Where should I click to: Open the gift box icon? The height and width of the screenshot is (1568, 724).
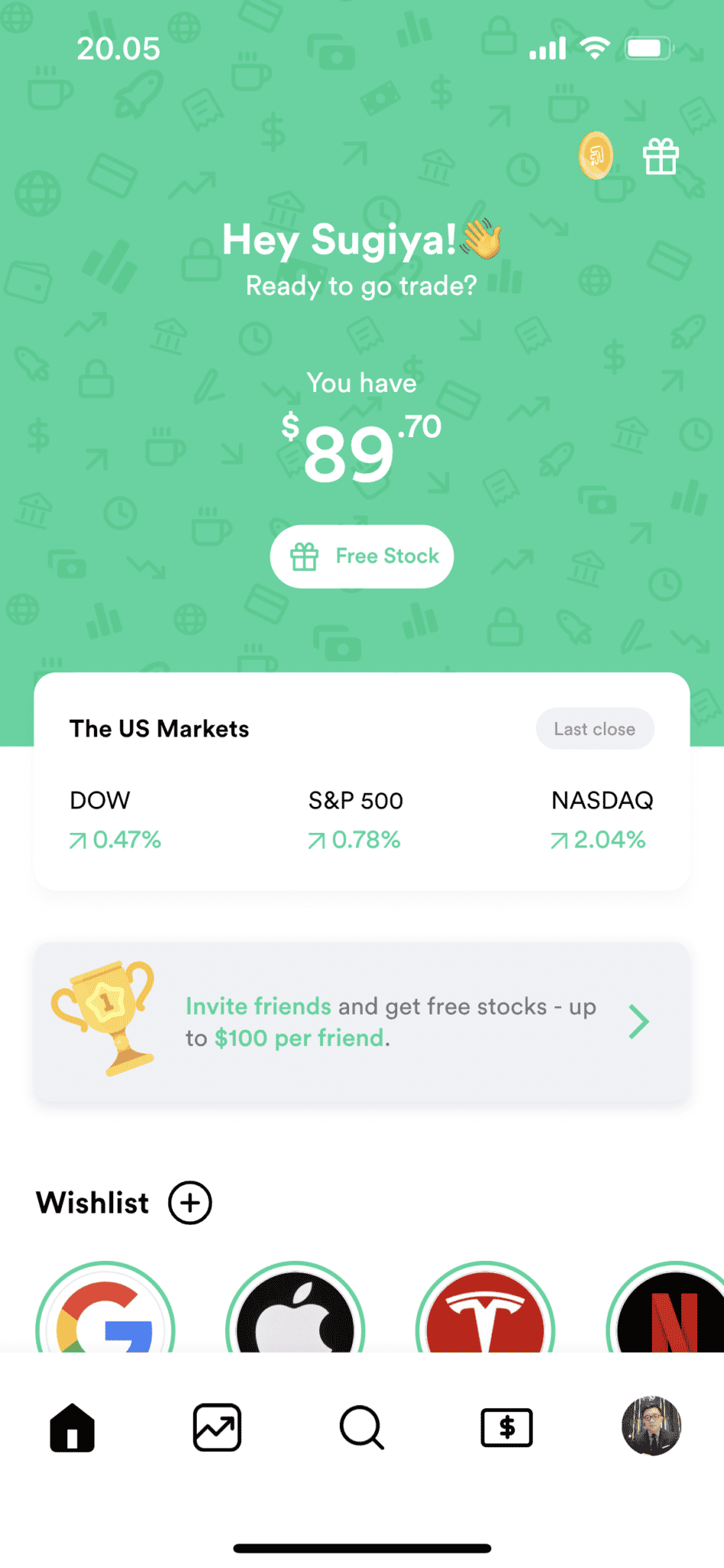point(660,157)
